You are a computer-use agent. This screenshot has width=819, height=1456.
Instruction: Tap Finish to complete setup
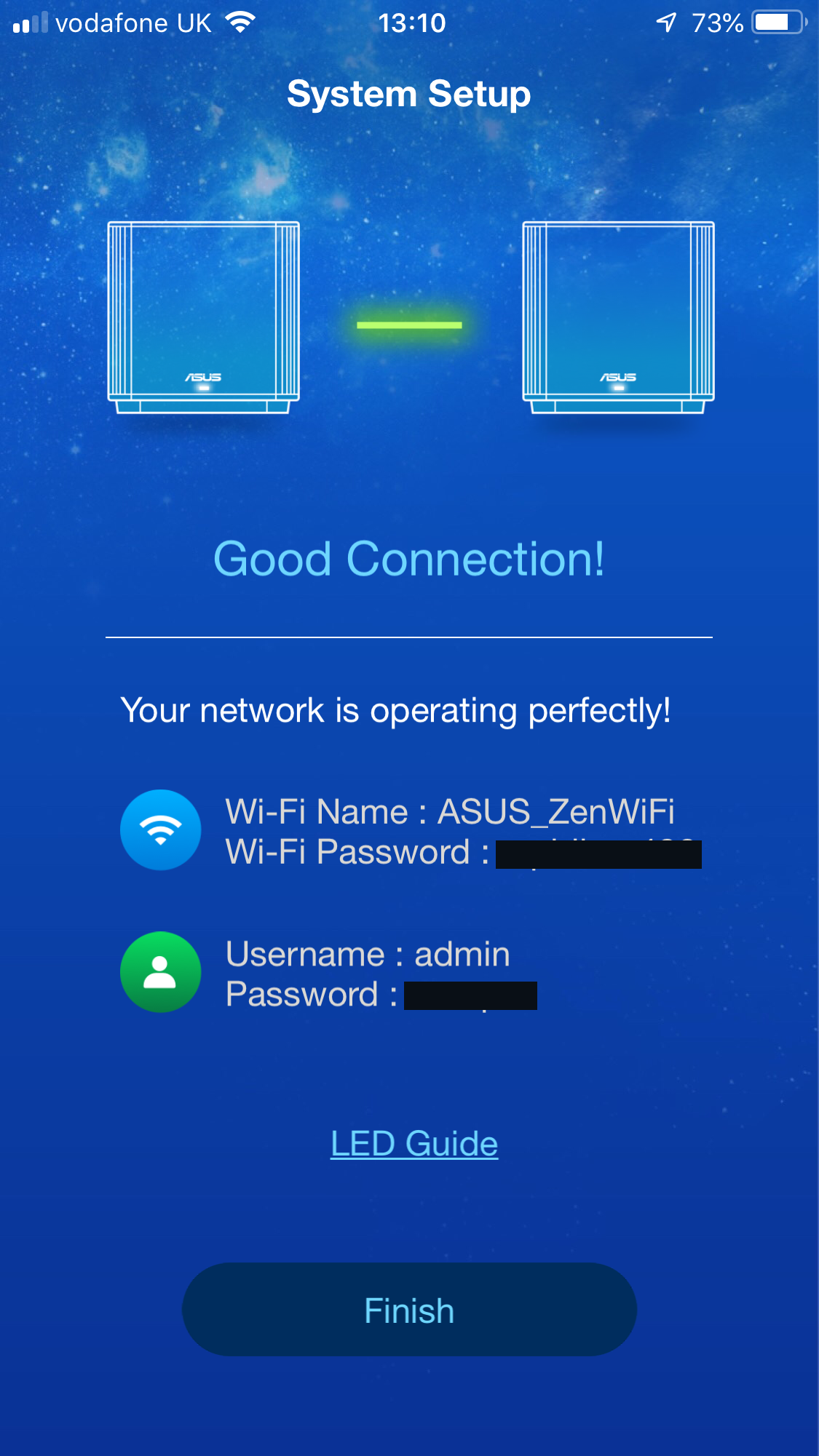click(x=409, y=1310)
